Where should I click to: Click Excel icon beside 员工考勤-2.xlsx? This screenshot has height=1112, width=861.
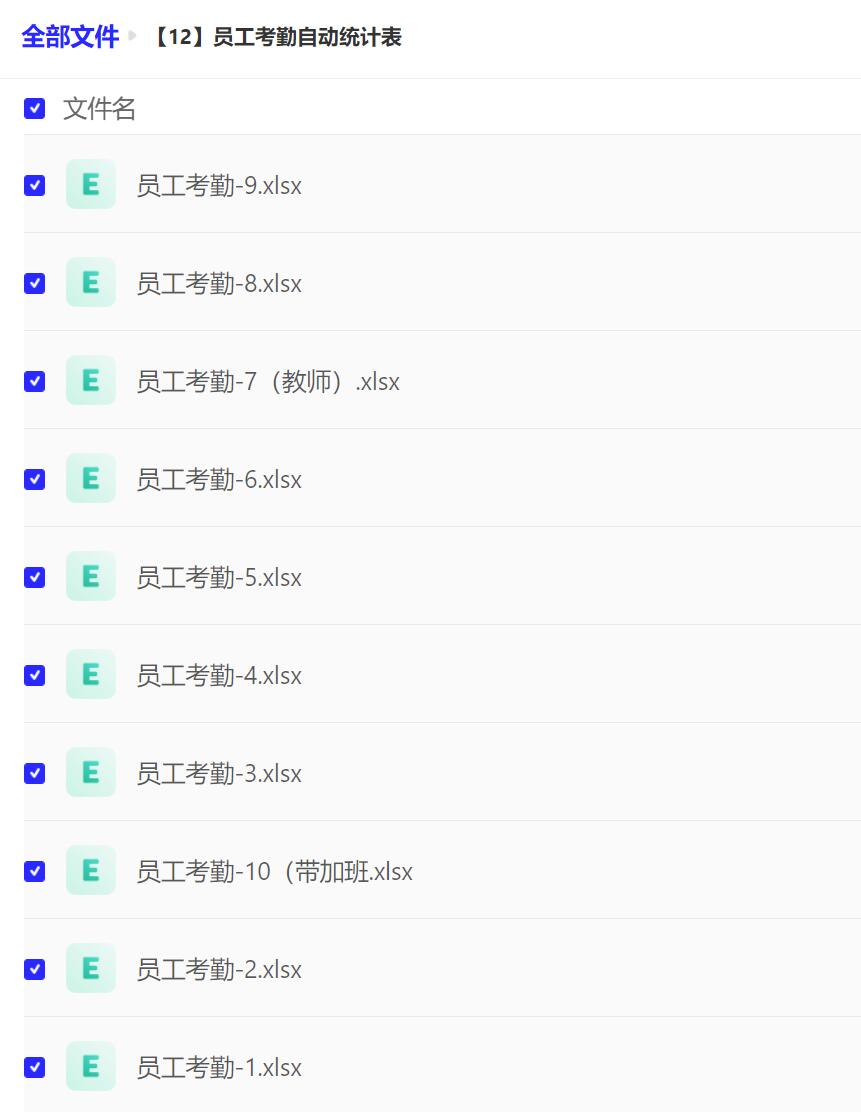click(x=90, y=969)
